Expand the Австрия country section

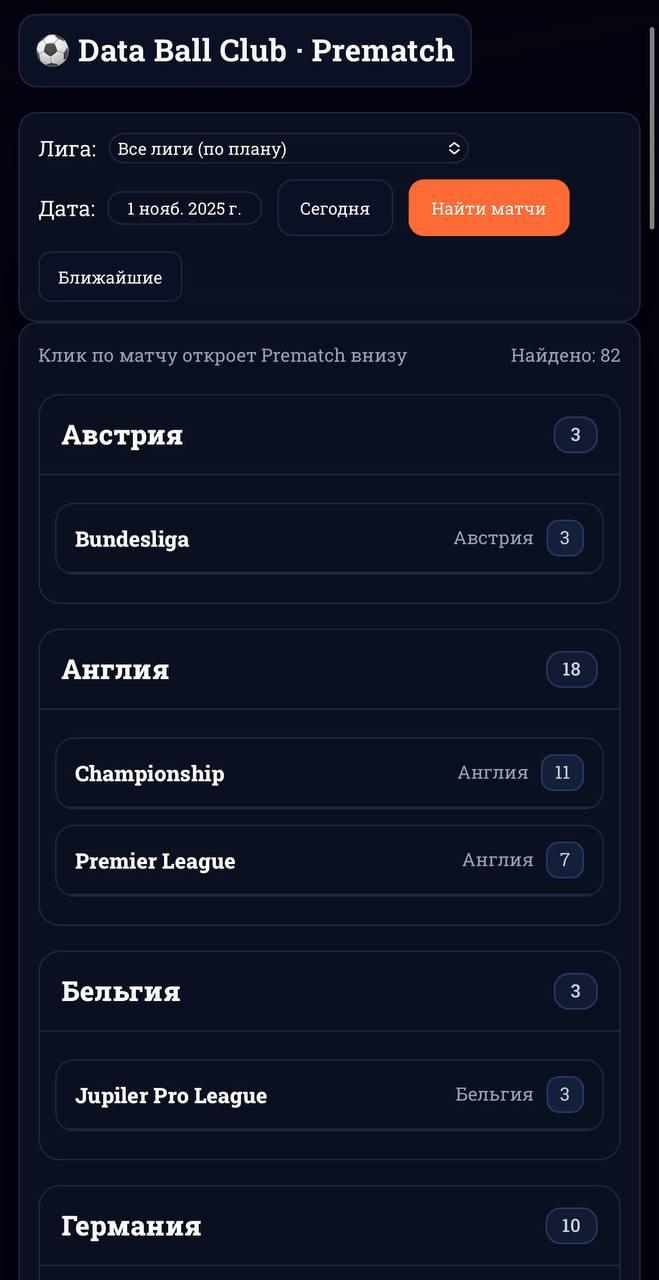point(329,435)
